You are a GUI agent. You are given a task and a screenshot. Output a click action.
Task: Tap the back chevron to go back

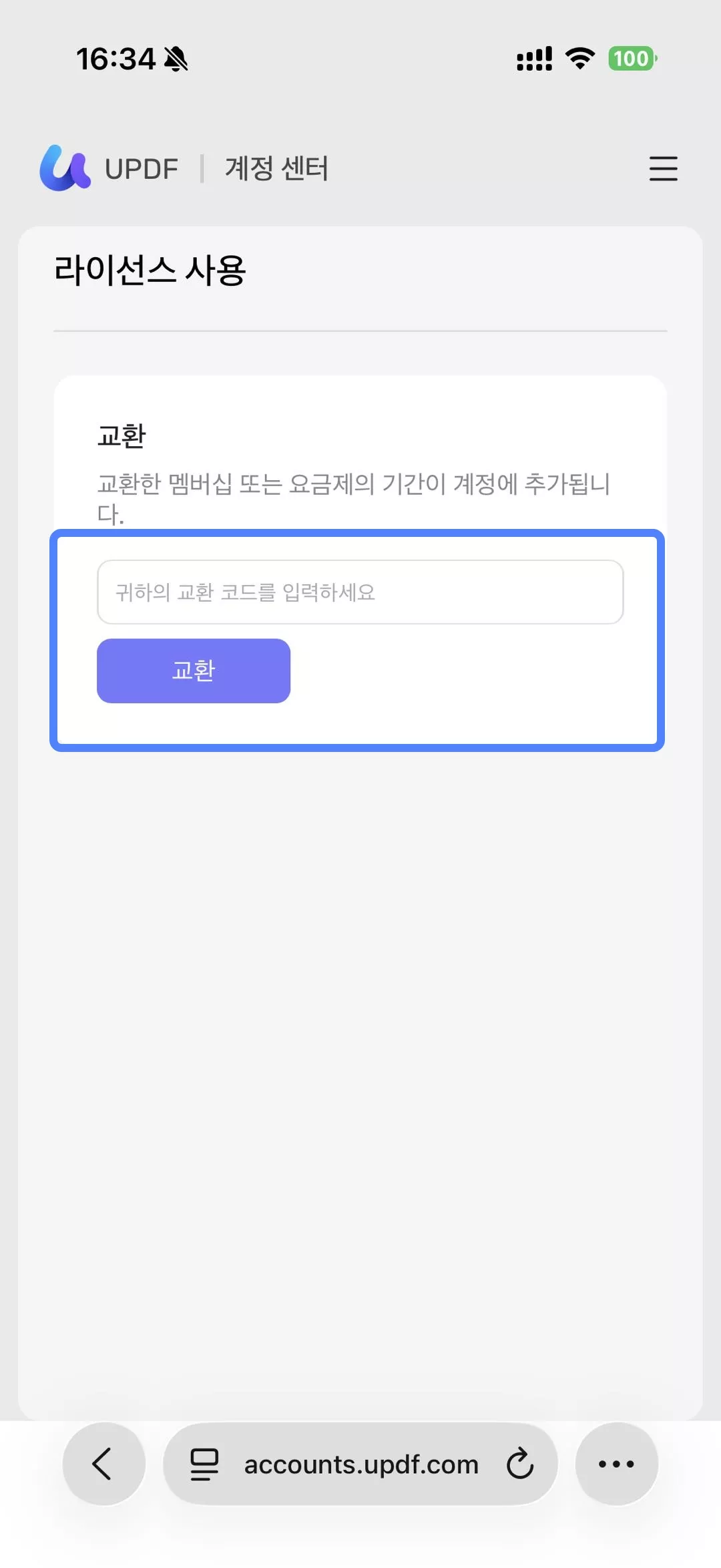pos(103,1462)
